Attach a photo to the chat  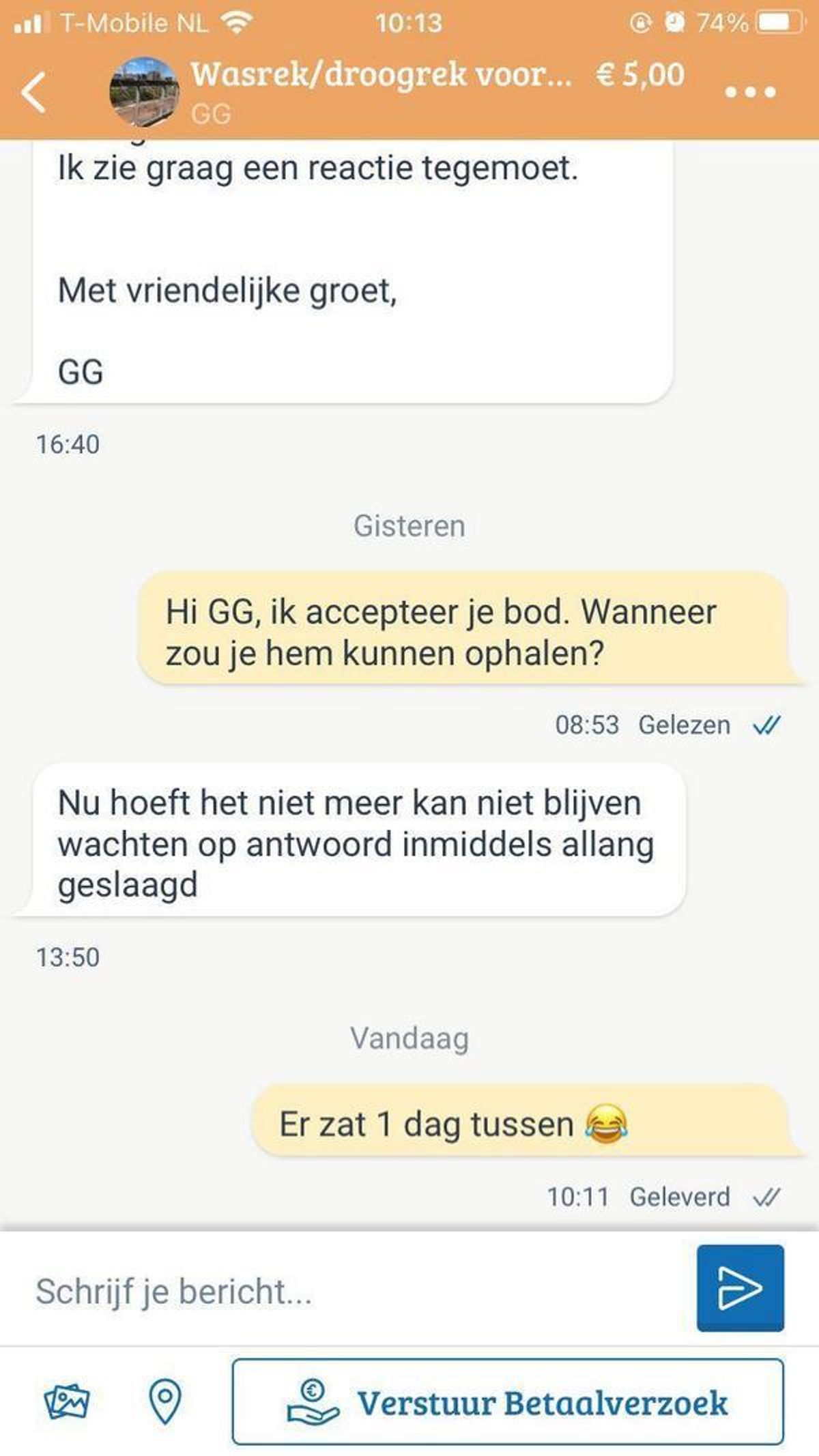tap(66, 1401)
